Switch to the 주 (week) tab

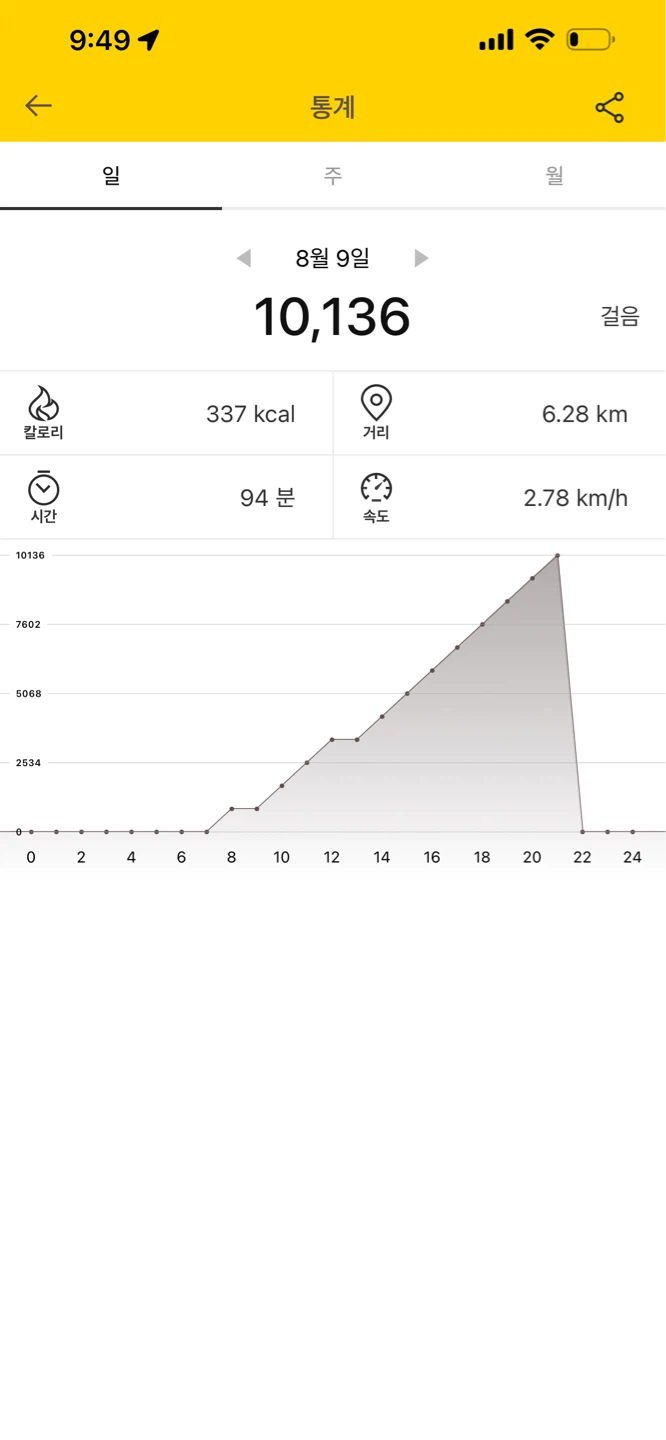point(333,176)
